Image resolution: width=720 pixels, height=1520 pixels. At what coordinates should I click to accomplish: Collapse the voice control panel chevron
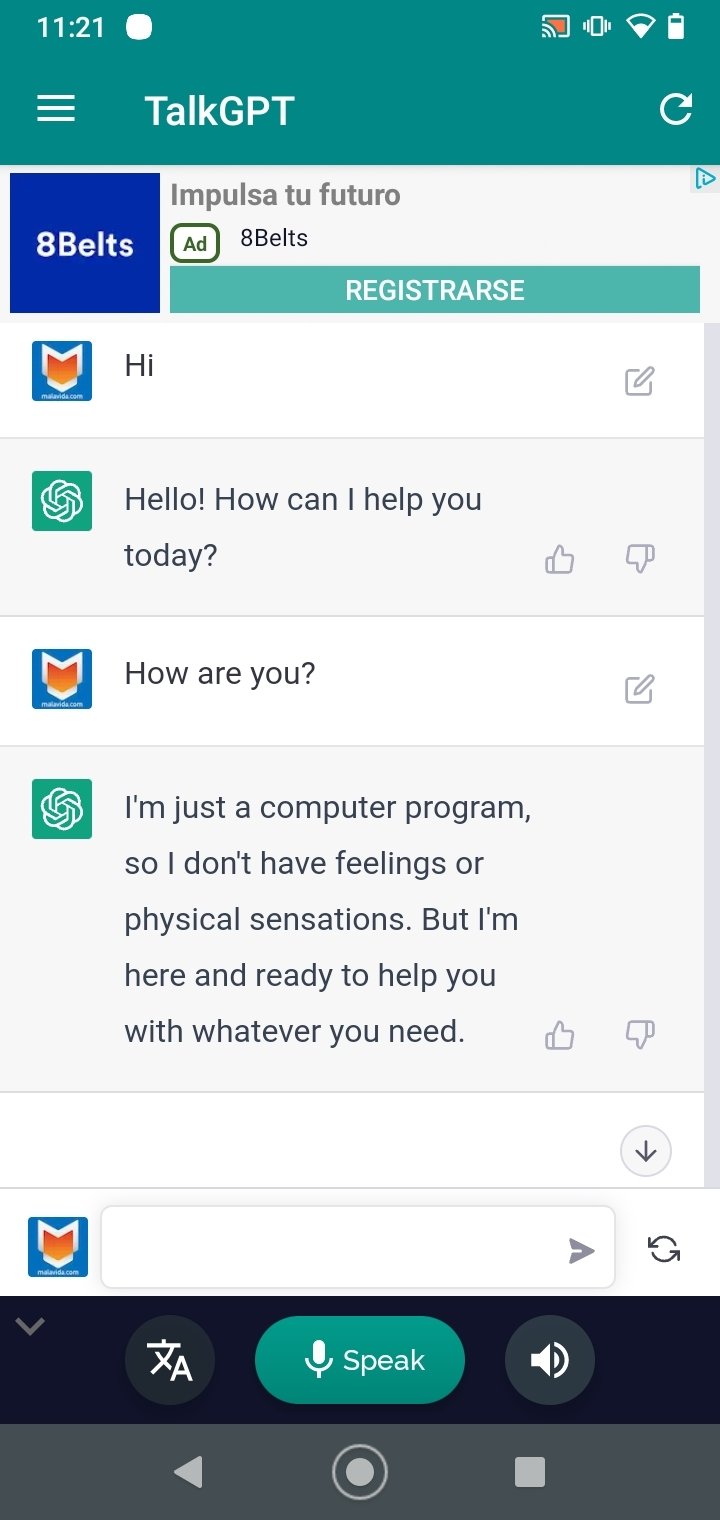[30, 1327]
